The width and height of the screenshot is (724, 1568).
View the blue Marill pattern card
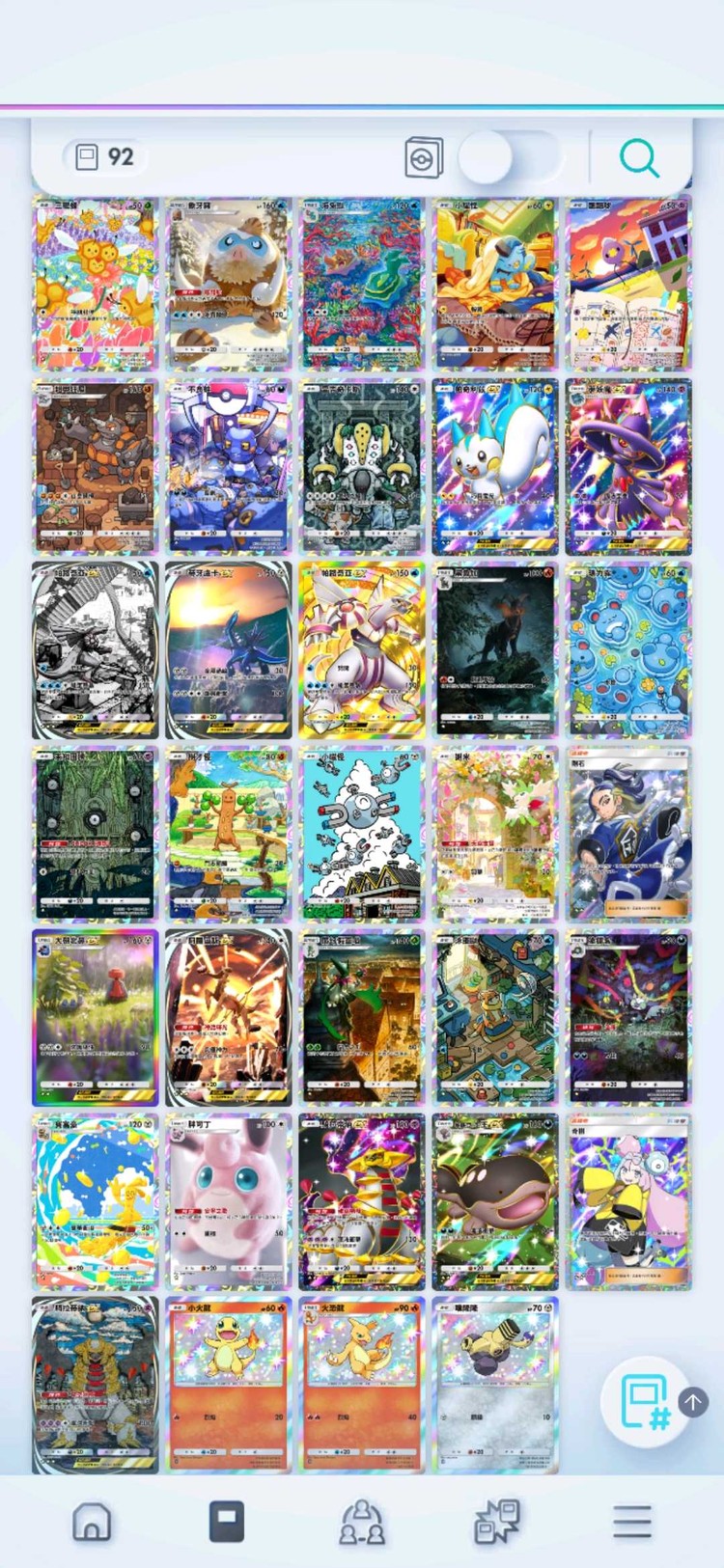click(627, 650)
